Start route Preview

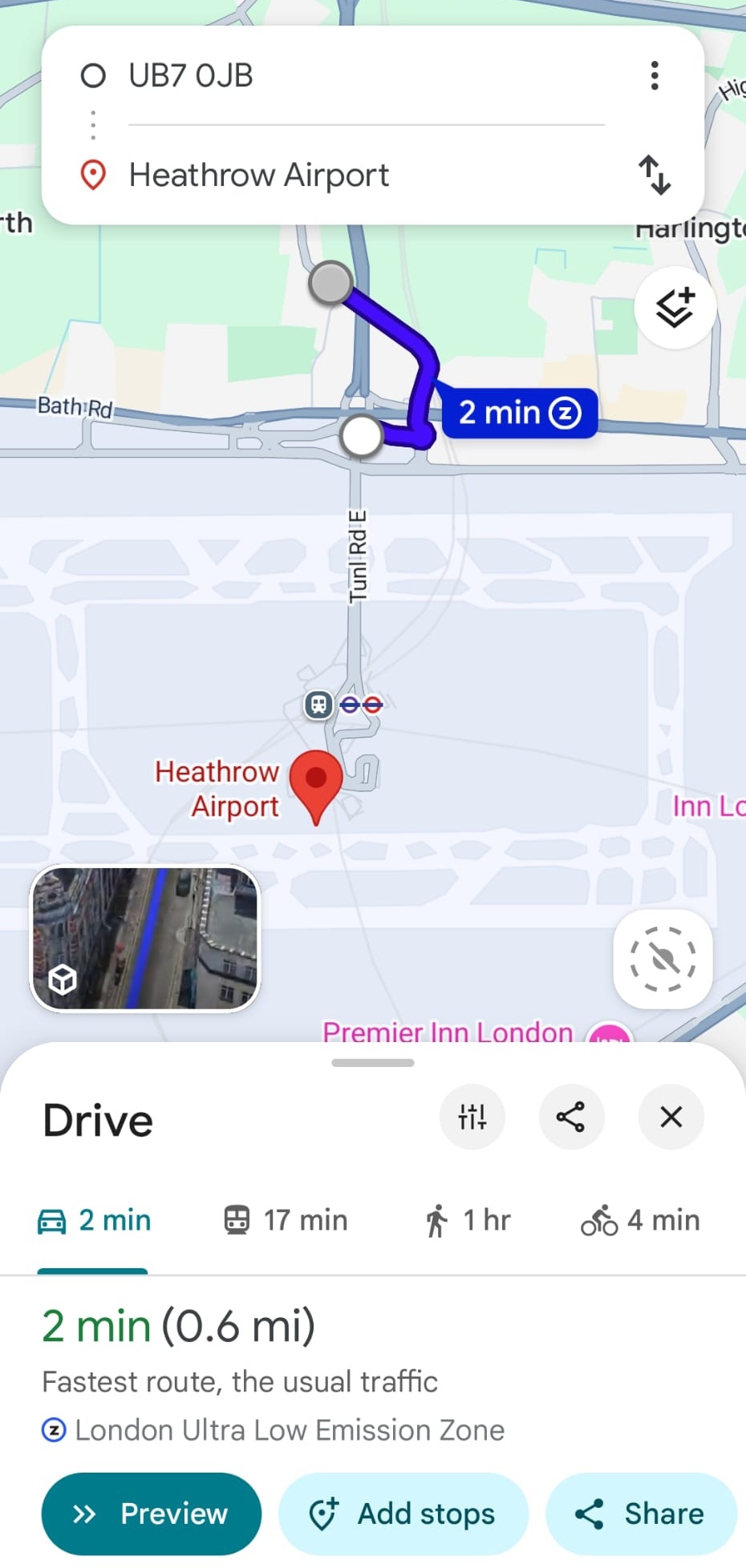(152, 1513)
